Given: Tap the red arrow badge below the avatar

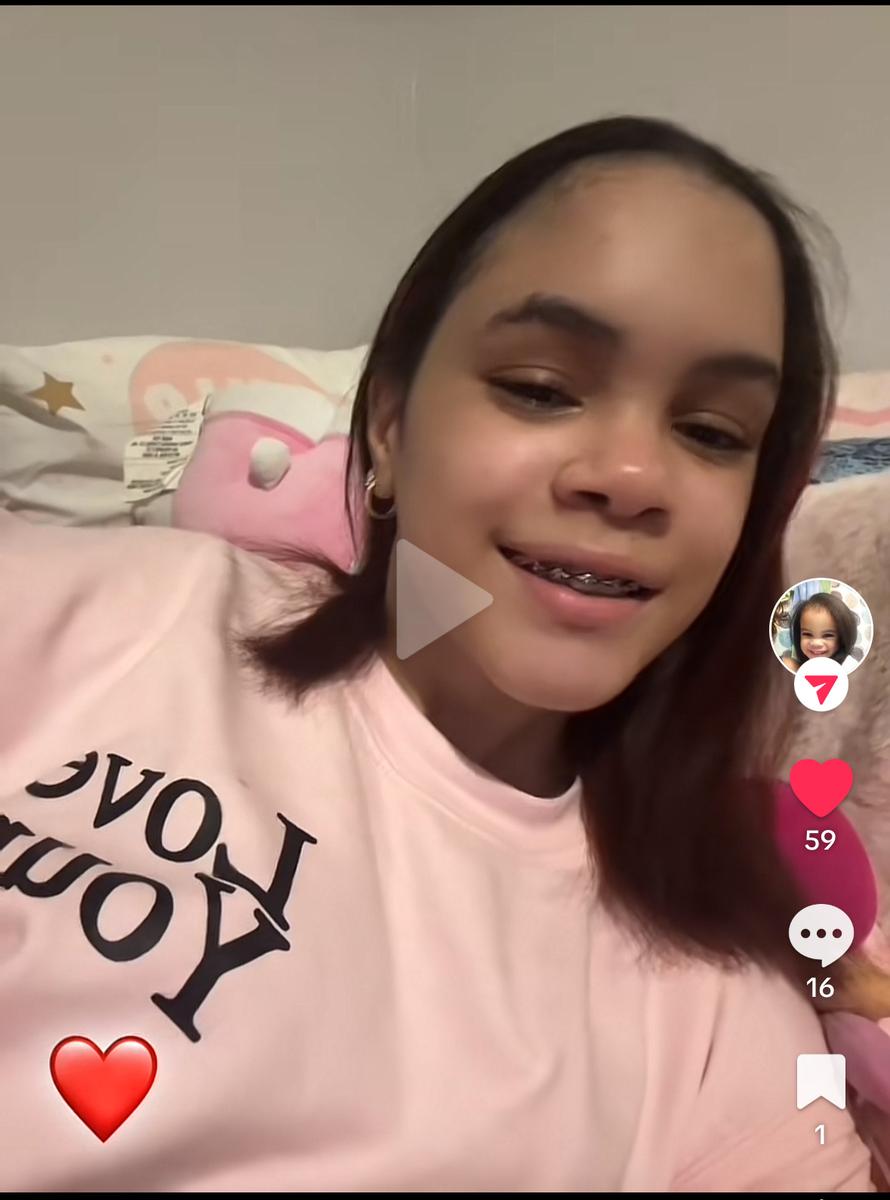Looking at the screenshot, I should tap(821, 687).
